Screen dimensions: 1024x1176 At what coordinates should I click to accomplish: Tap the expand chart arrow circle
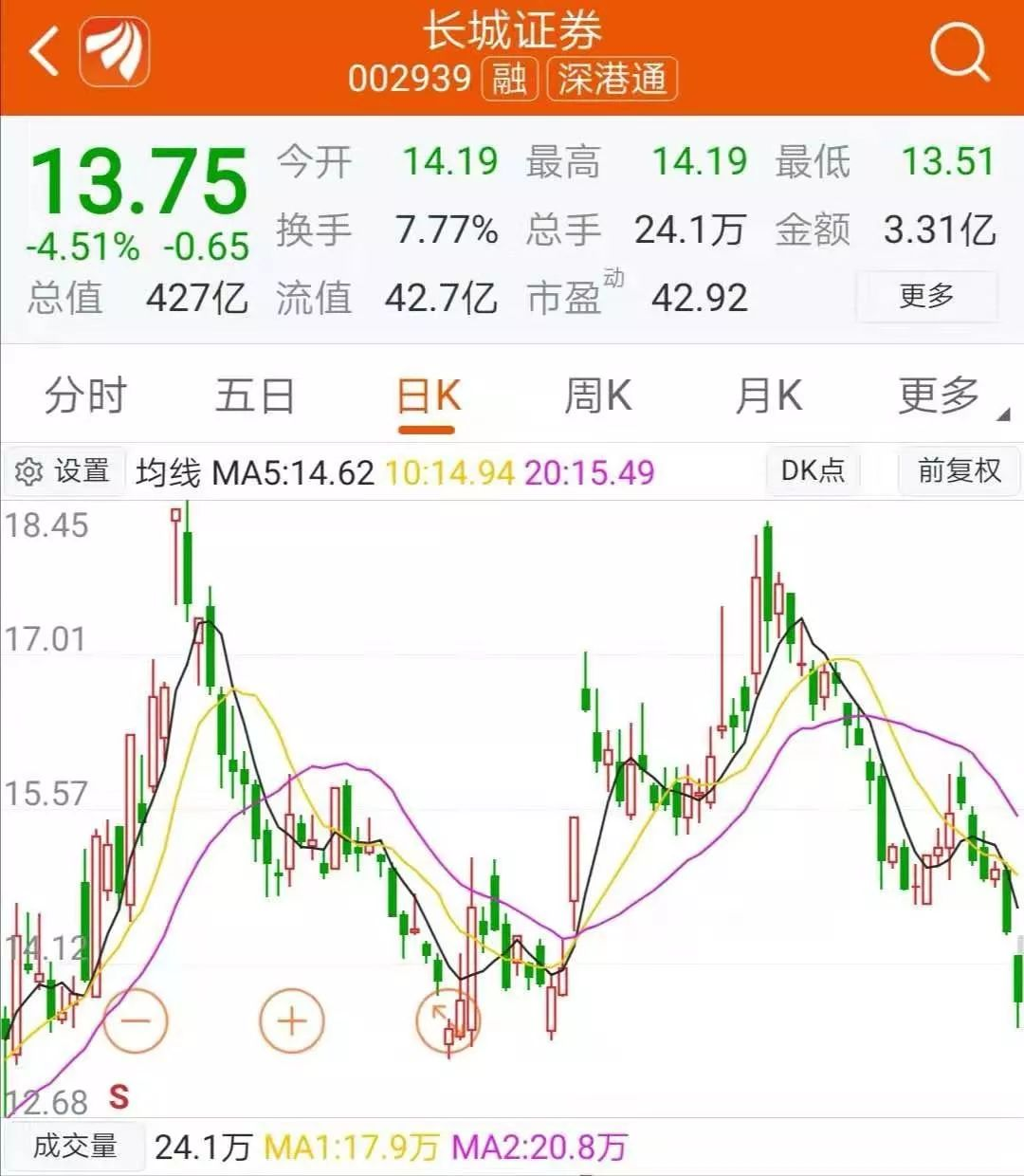point(448,1020)
